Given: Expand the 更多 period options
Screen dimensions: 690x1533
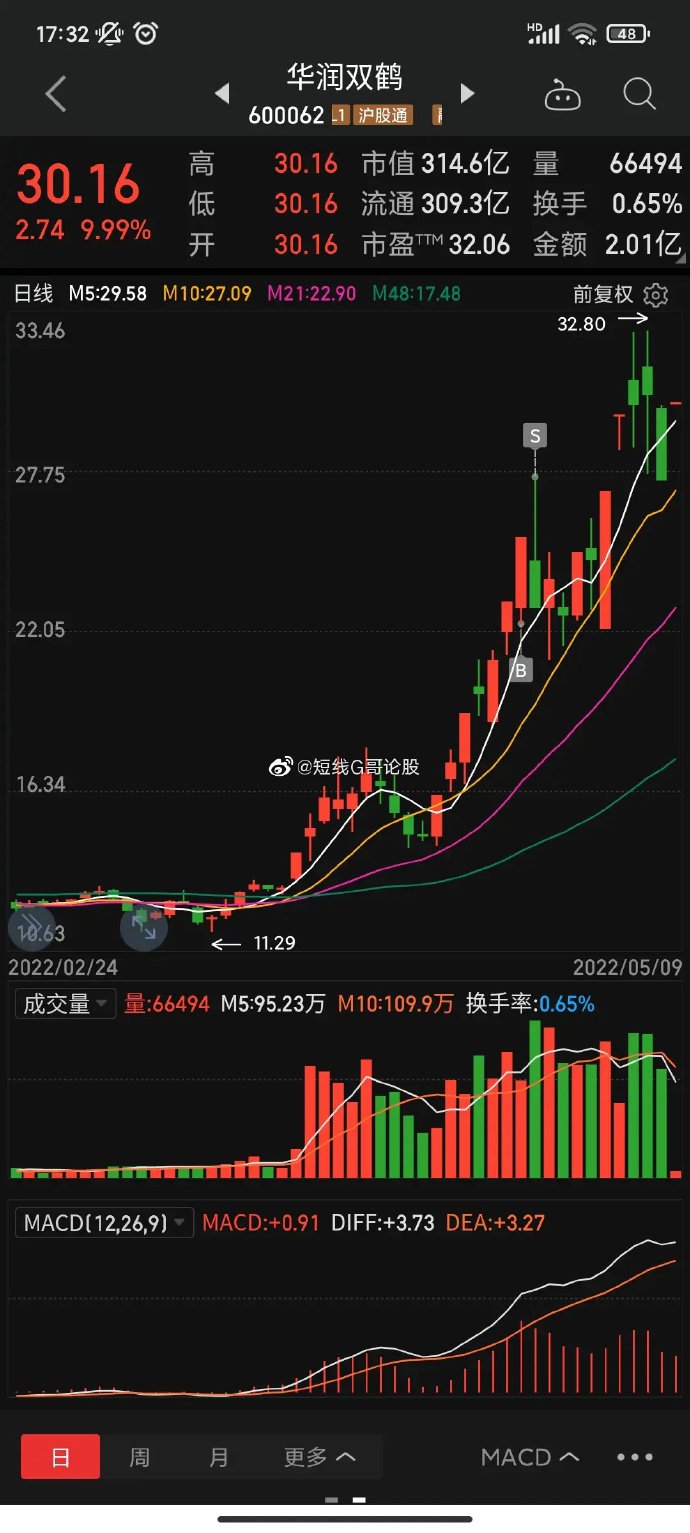Looking at the screenshot, I should [x=319, y=1457].
